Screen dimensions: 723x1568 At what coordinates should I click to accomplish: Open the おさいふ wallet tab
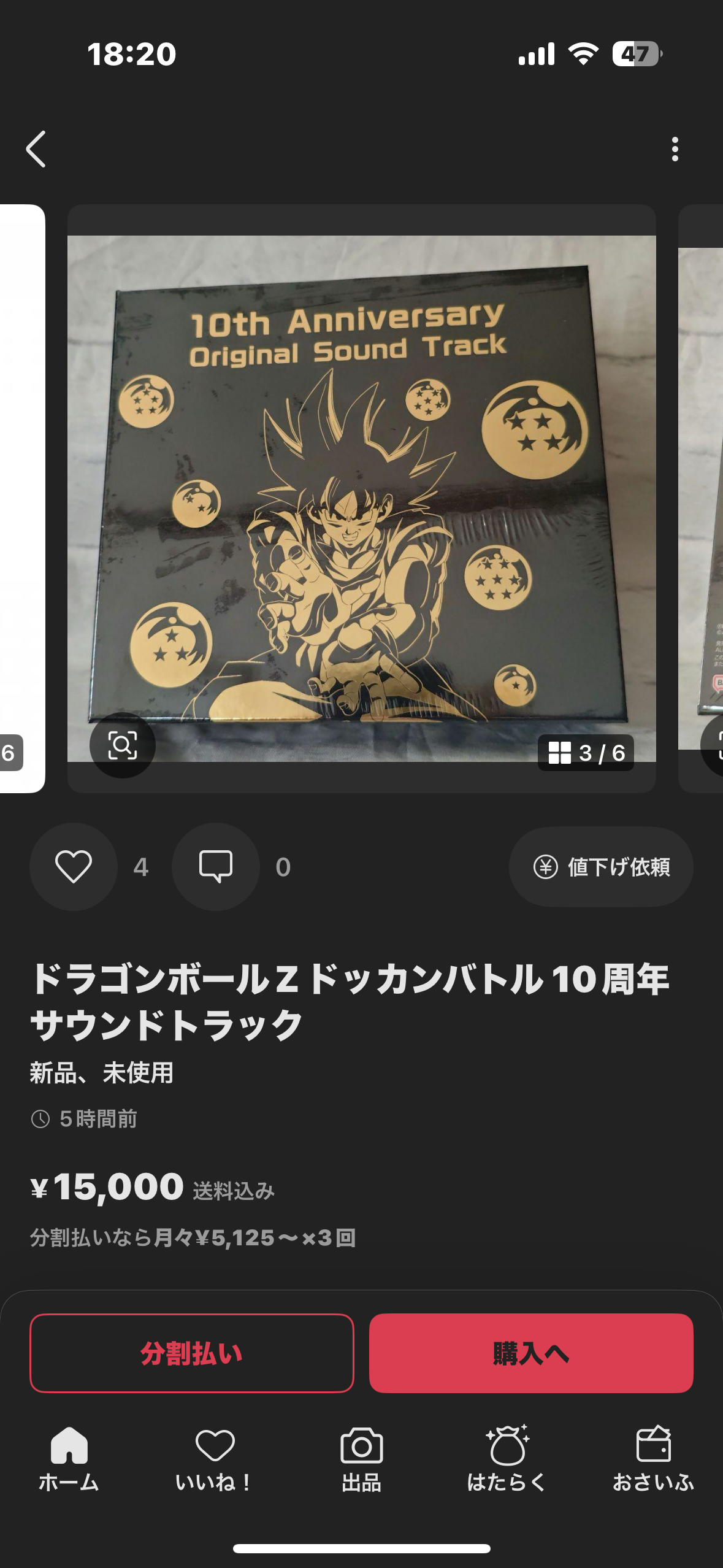654,1459
